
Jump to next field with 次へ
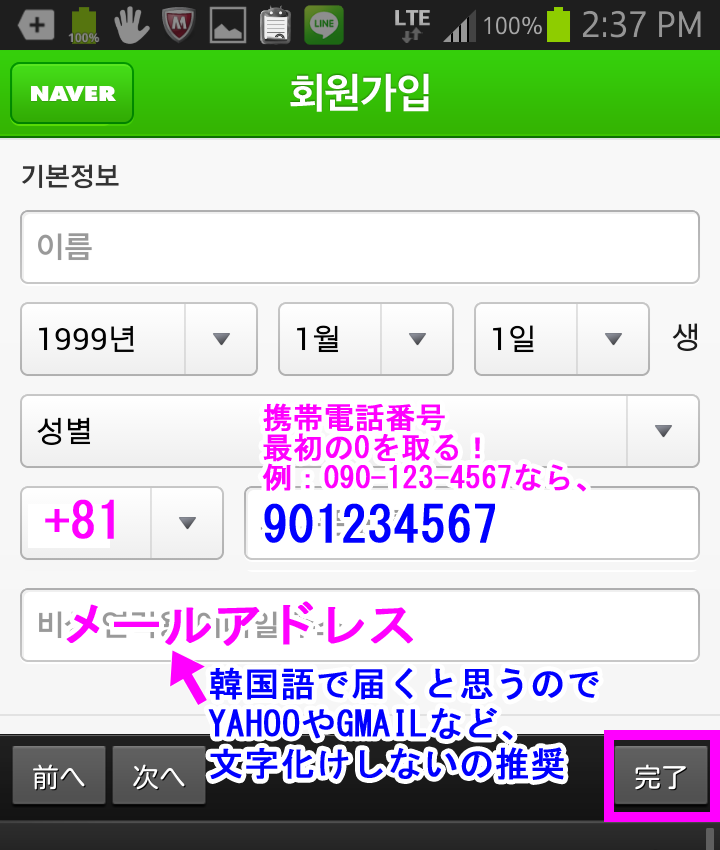pyautogui.click(x=158, y=777)
